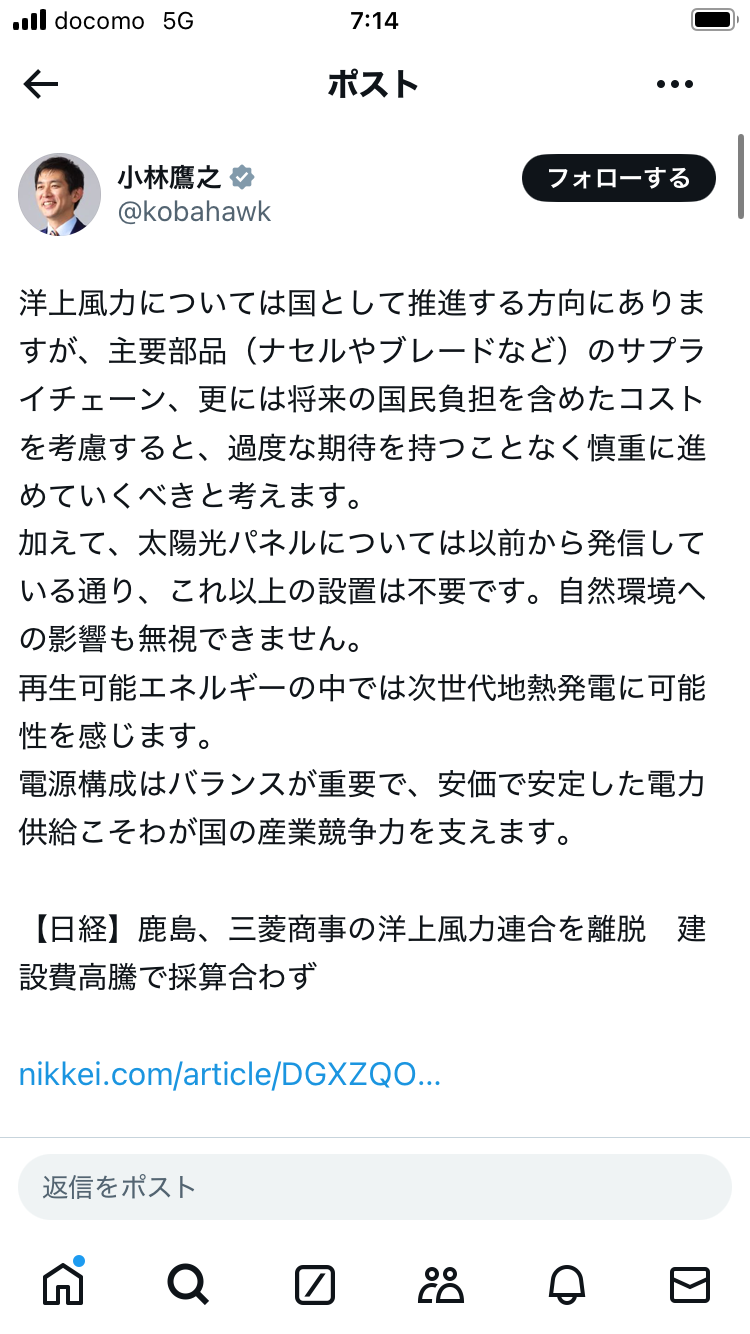Open the notifications bell tab
Screen dimensions: 750x1334
pyautogui.click(x=566, y=1284)
